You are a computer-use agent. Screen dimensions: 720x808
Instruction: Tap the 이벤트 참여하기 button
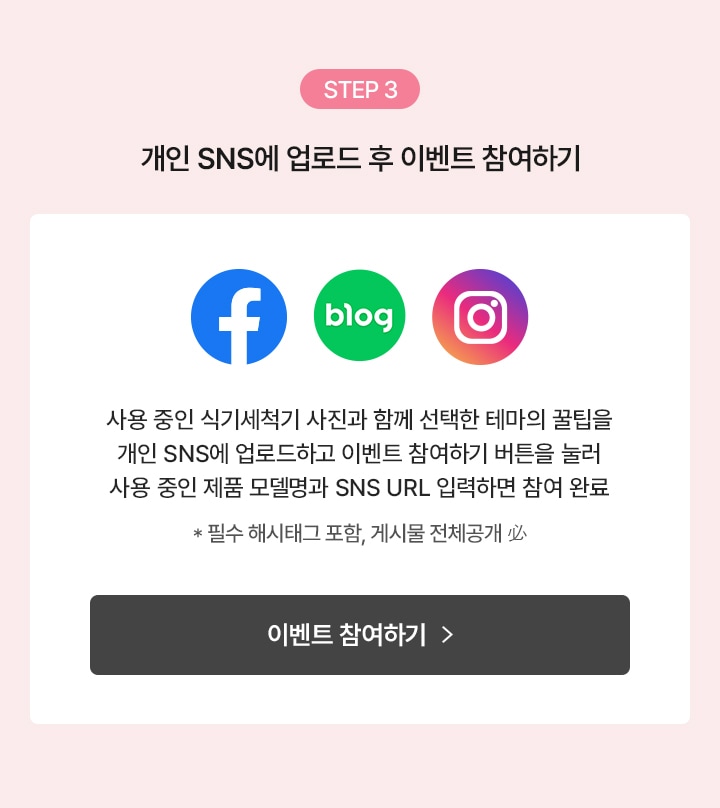(x=360, y=635)
